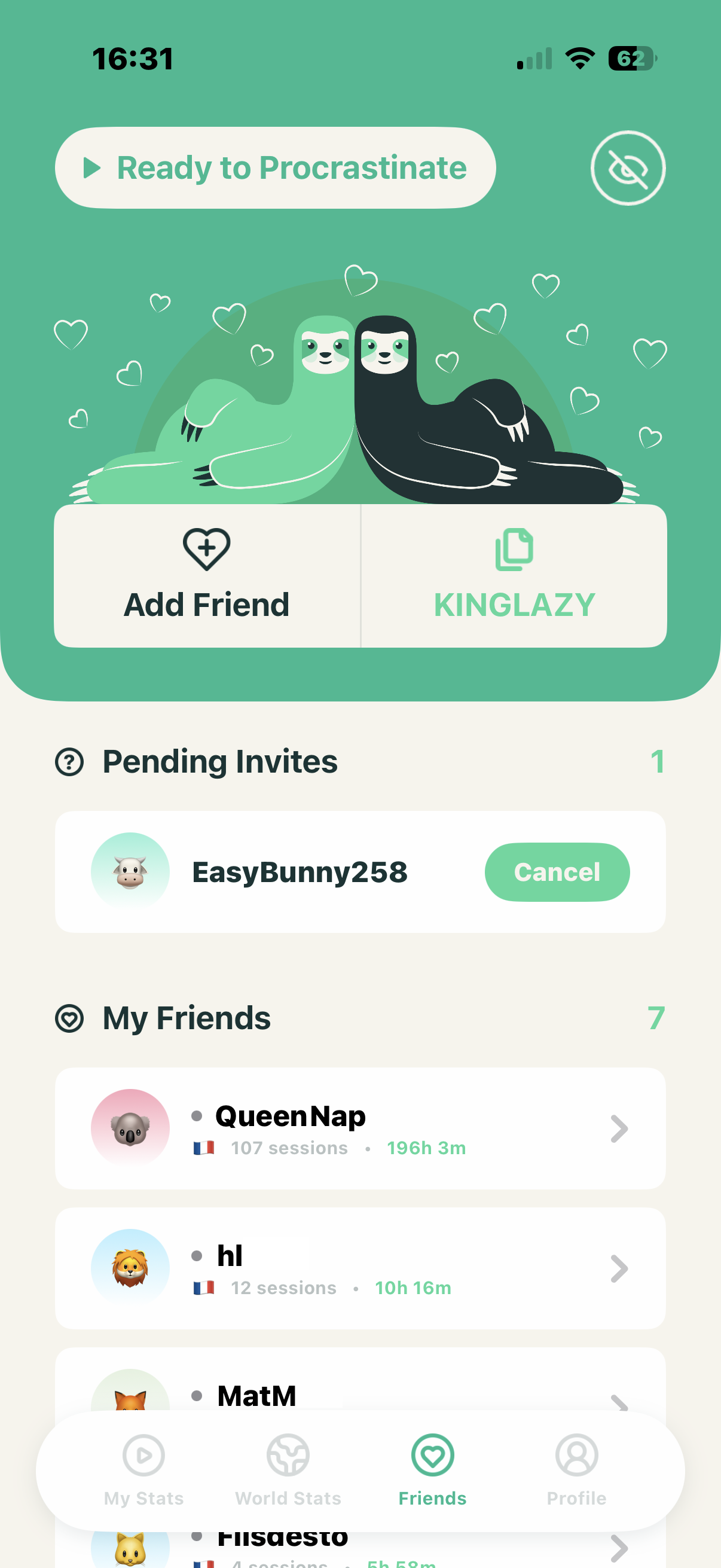The image size is (721, 1568).
Task: Tap the Friends heart icon in bottom bar
Action: 433,1456
